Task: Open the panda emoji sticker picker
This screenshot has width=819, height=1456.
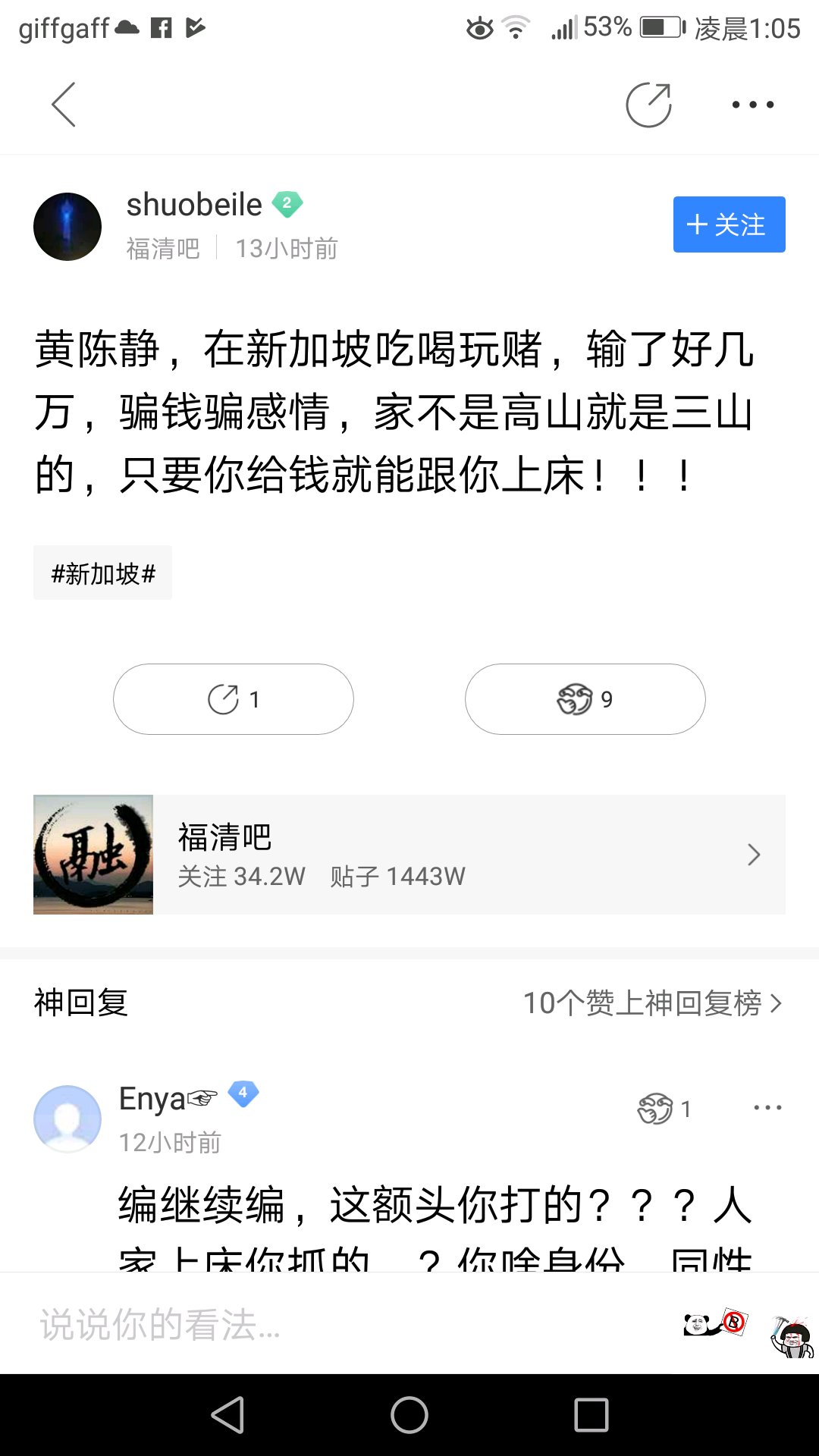Action: click(x=715, y=1324)
